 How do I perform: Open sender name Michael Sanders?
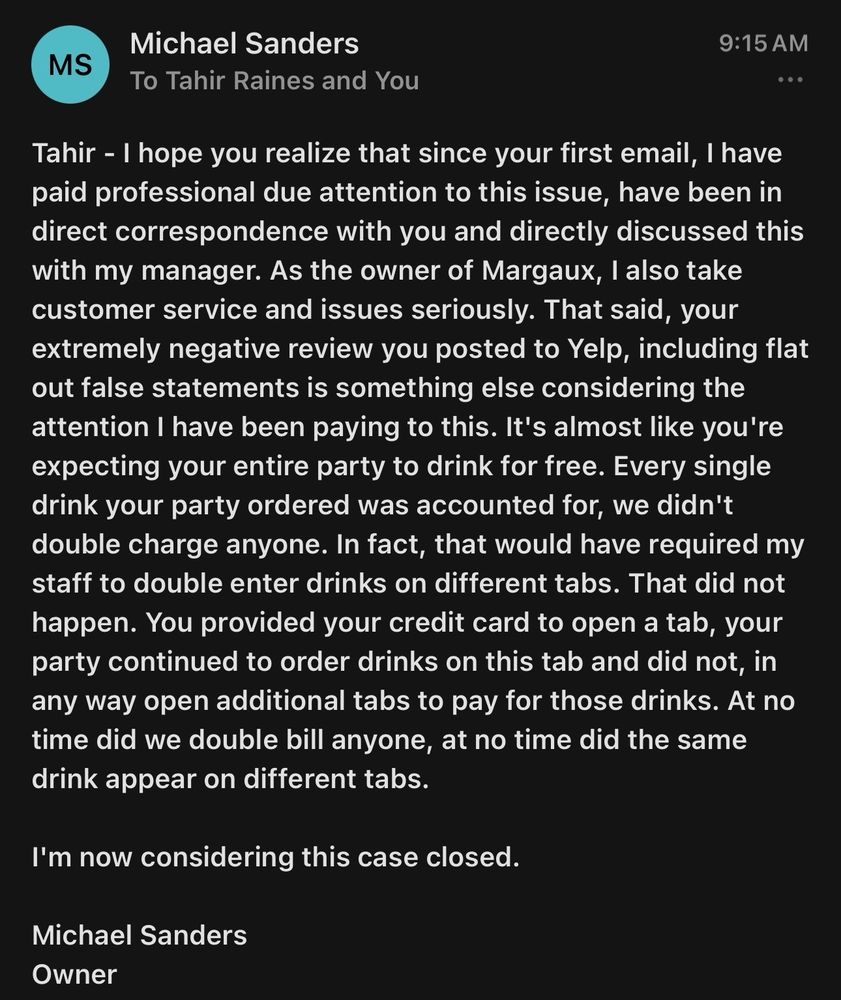click(244, 44)
